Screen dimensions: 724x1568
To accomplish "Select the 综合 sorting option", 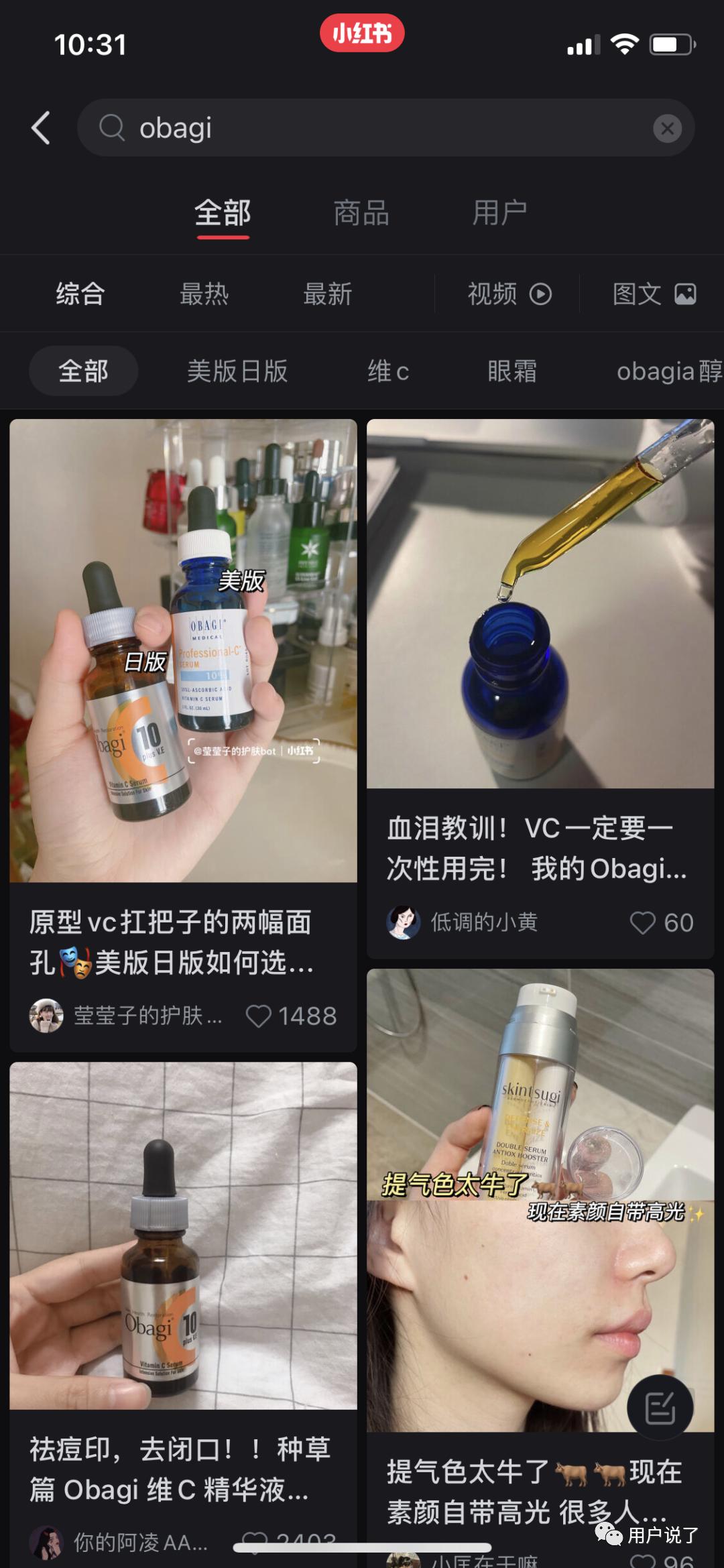I will pyautogui.click(x=80, y=294).
